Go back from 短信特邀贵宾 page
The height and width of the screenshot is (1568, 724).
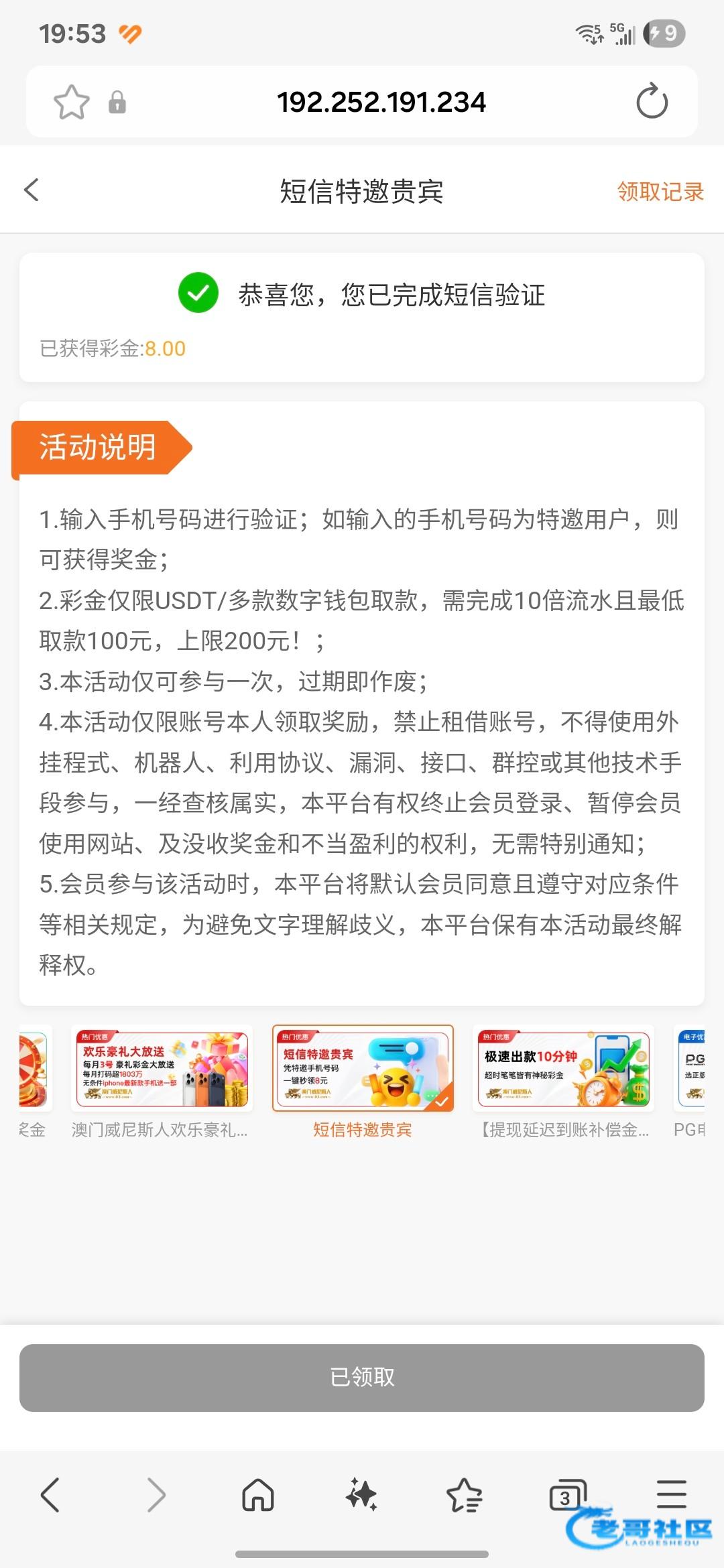click(32, 190)
